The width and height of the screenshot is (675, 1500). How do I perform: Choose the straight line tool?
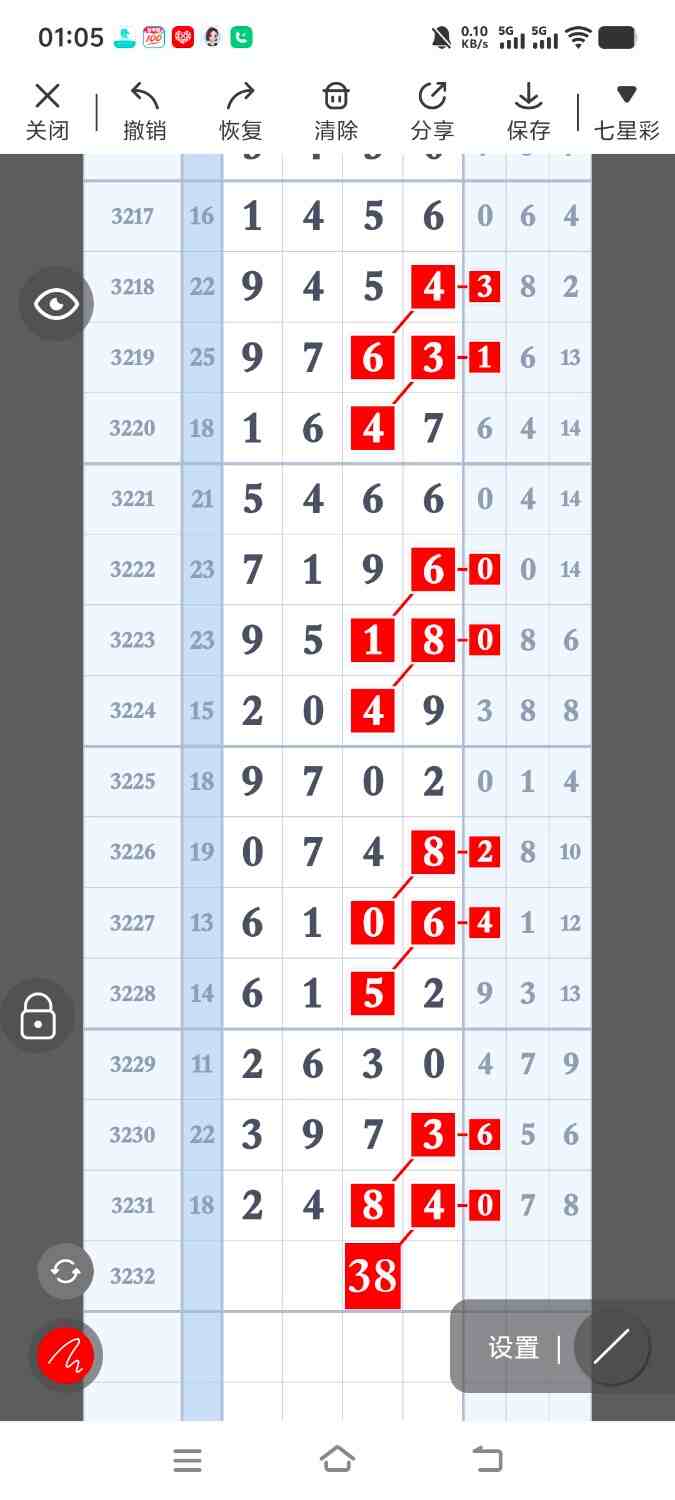pos(611,1347)
